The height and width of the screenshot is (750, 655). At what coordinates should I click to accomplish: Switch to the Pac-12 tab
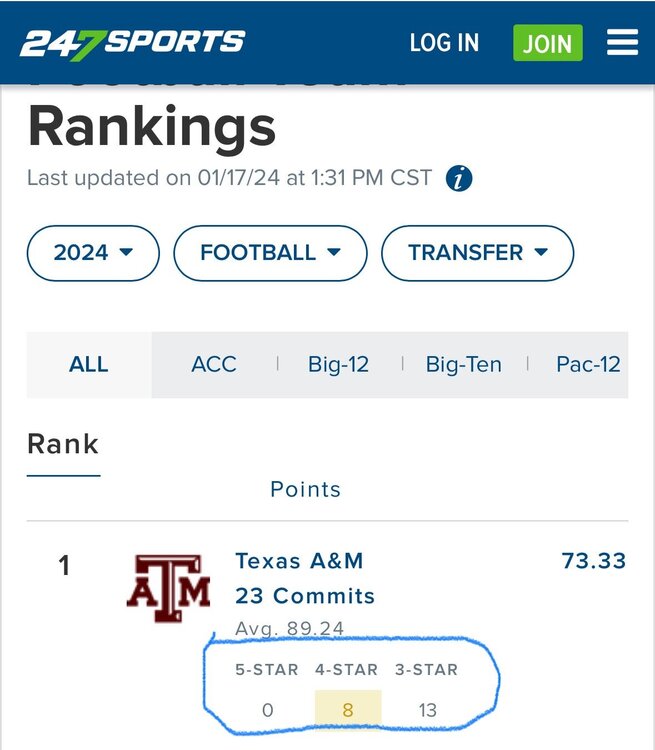(x=588, y=365)
